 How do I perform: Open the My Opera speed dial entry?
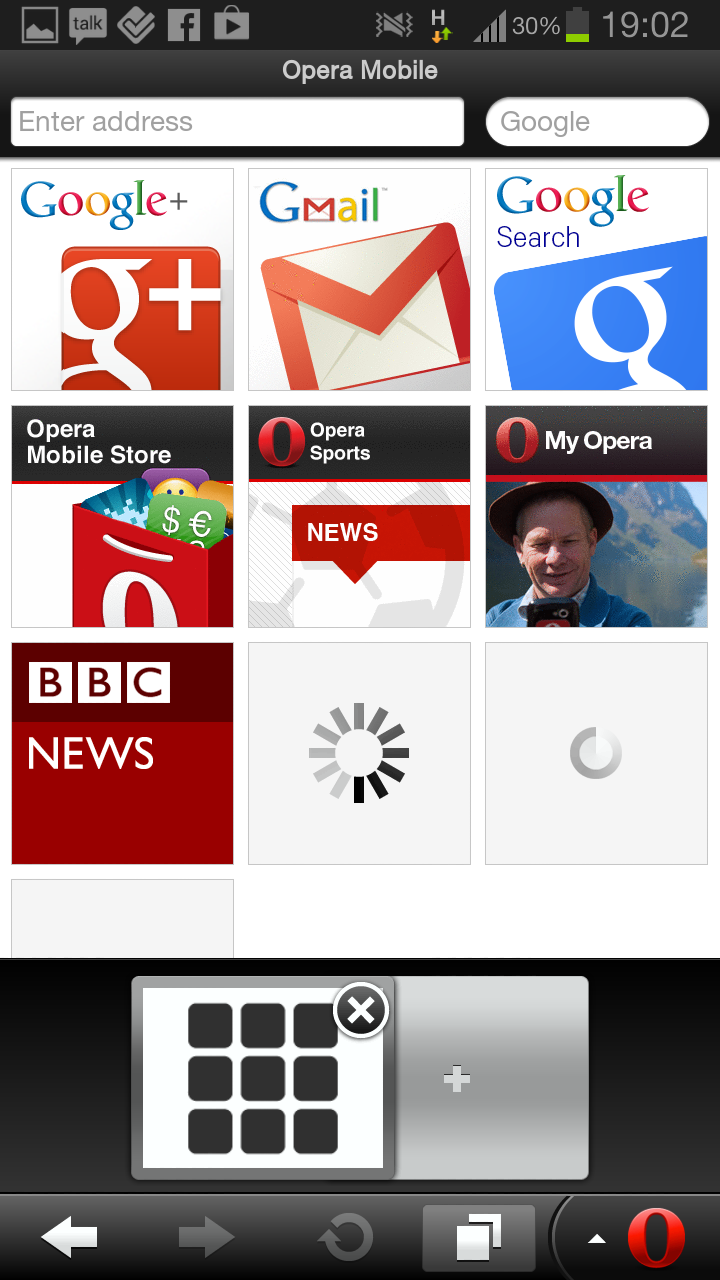coord(596,516)
